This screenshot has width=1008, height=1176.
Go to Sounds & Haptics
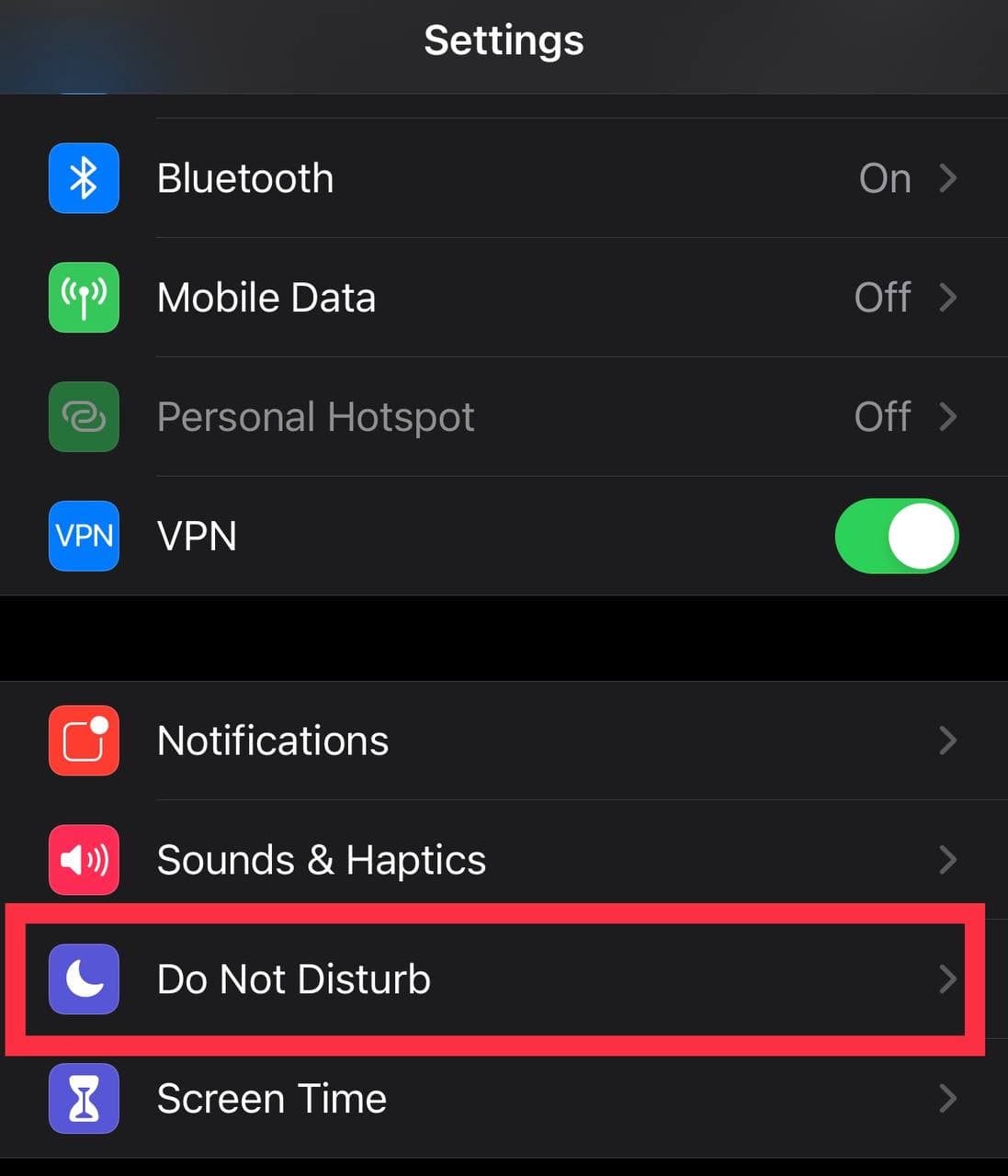click(504, 860)
